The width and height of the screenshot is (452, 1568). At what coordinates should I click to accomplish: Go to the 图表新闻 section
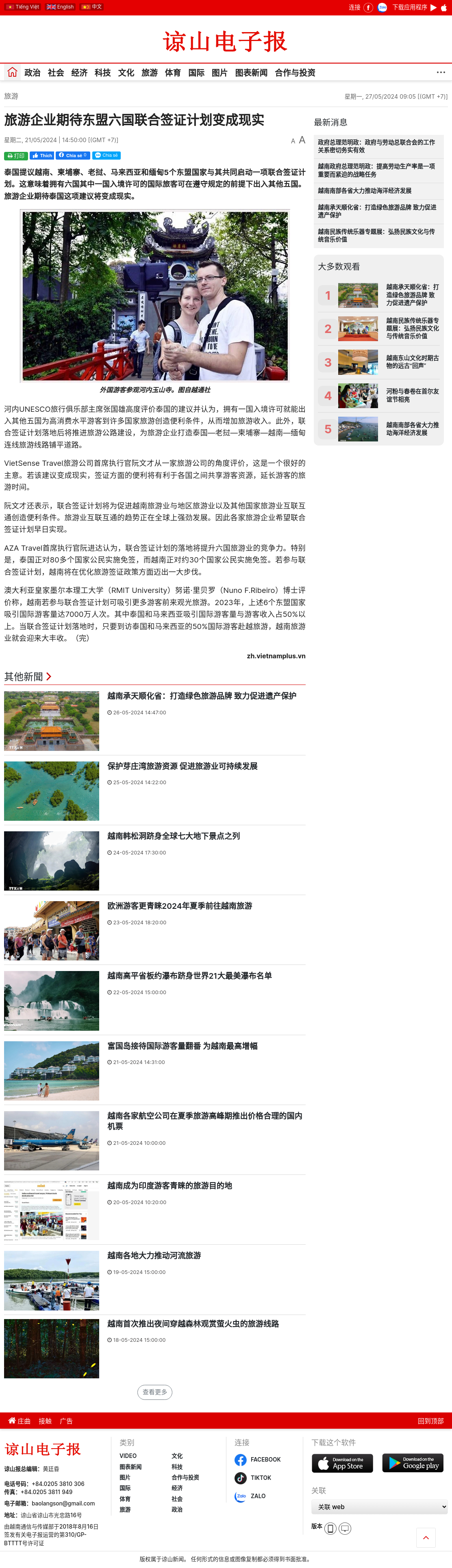251,72
